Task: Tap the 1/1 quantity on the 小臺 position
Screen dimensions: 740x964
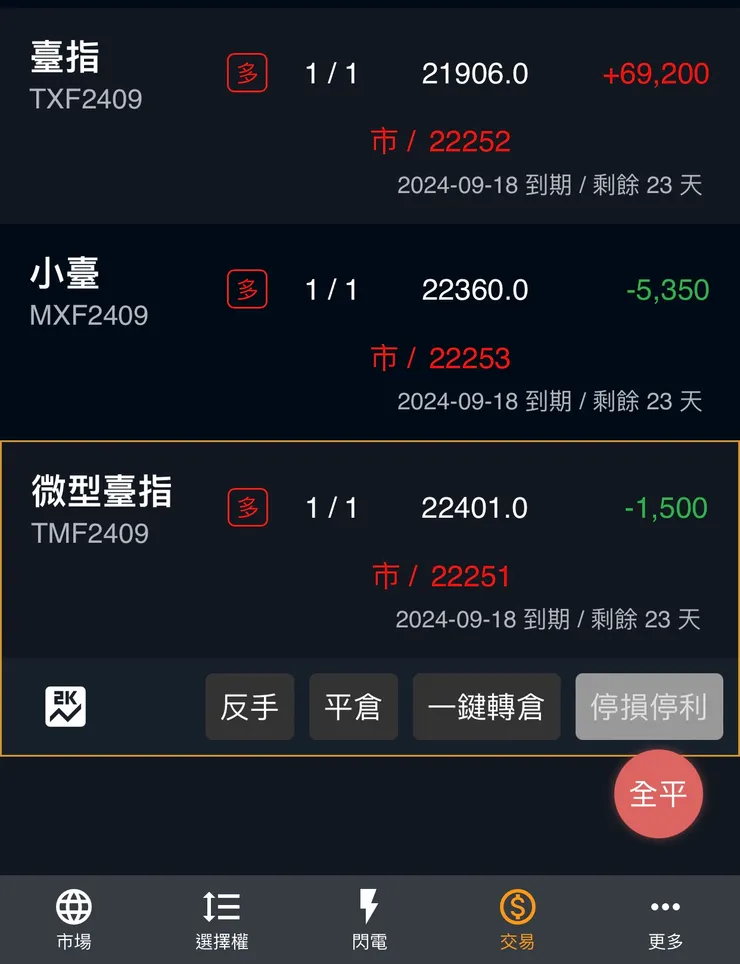Action: pos(331,290)
